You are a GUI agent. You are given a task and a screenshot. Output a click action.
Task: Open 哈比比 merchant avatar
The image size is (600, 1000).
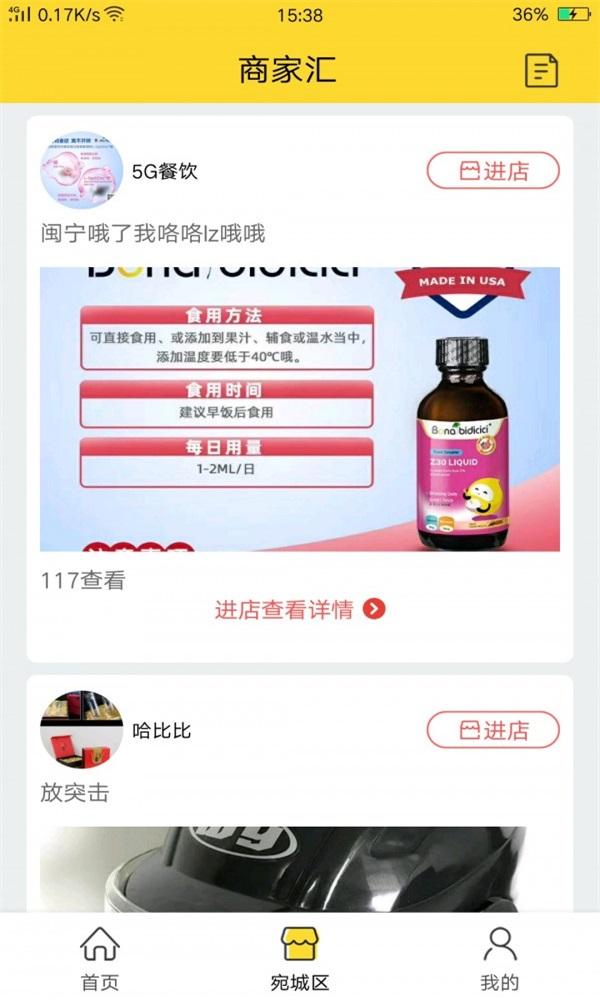click(x=81, y=730)
